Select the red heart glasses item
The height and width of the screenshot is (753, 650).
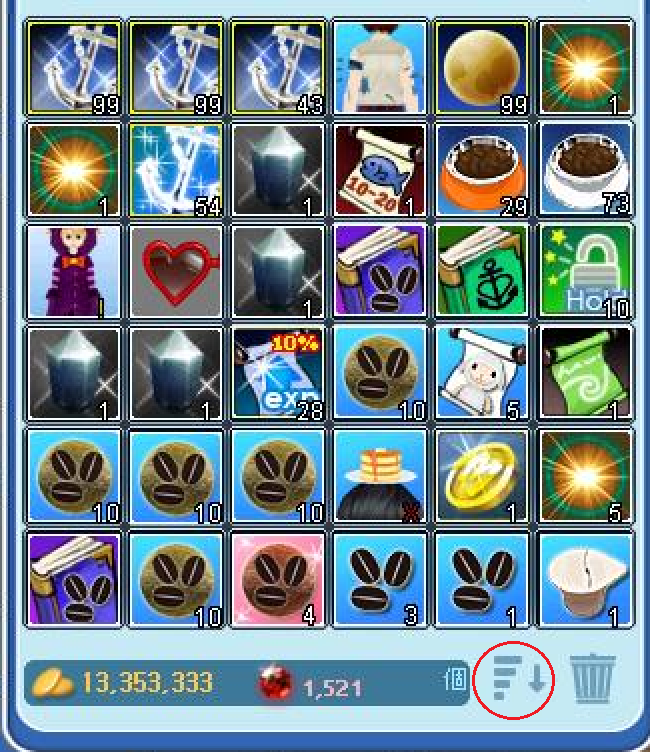pyautogui.click(x=176, y=272)
